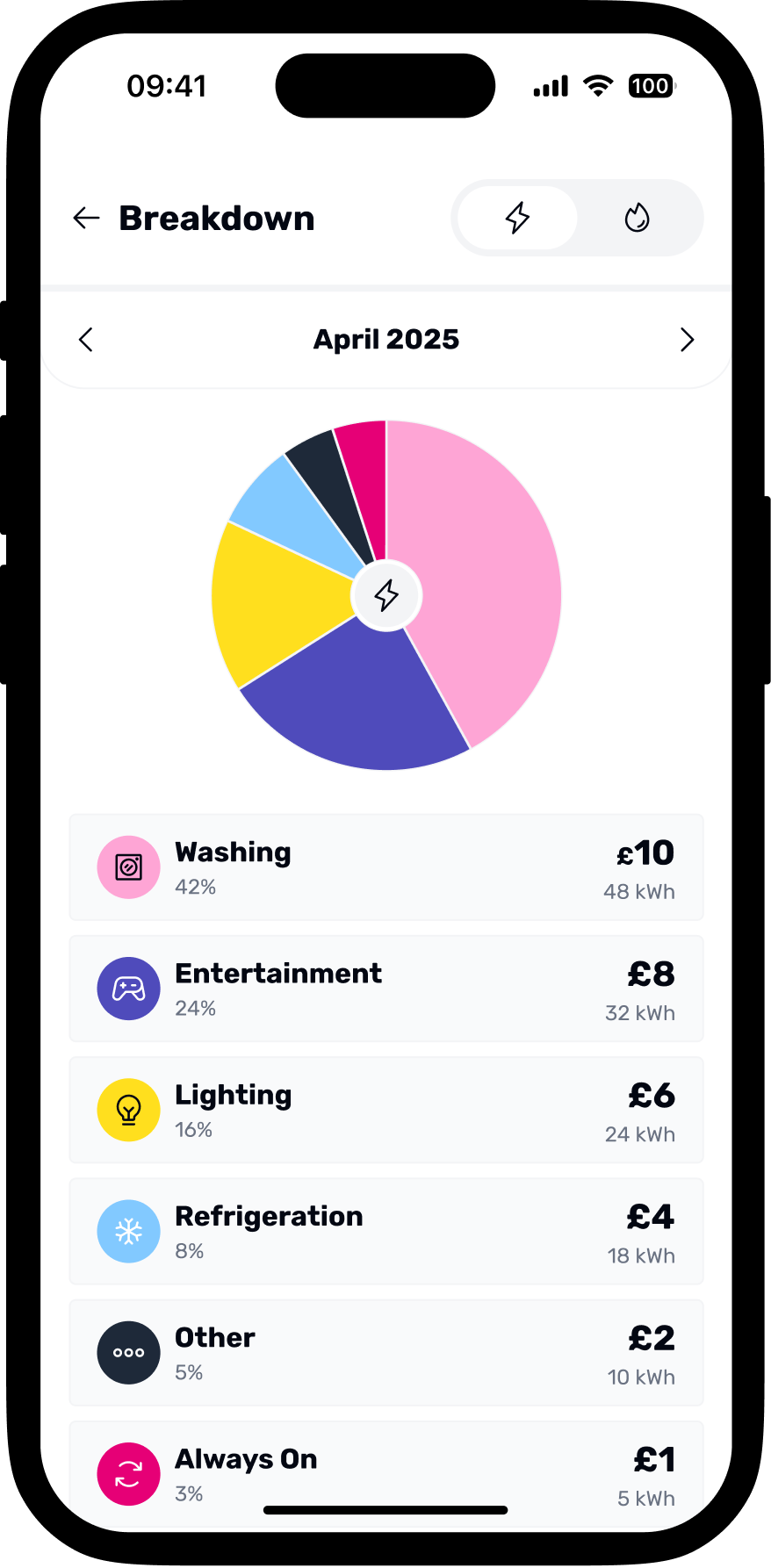Open the Entertainment breakdown entry
Screen dimensions: 771x1568
coord(385,989)
